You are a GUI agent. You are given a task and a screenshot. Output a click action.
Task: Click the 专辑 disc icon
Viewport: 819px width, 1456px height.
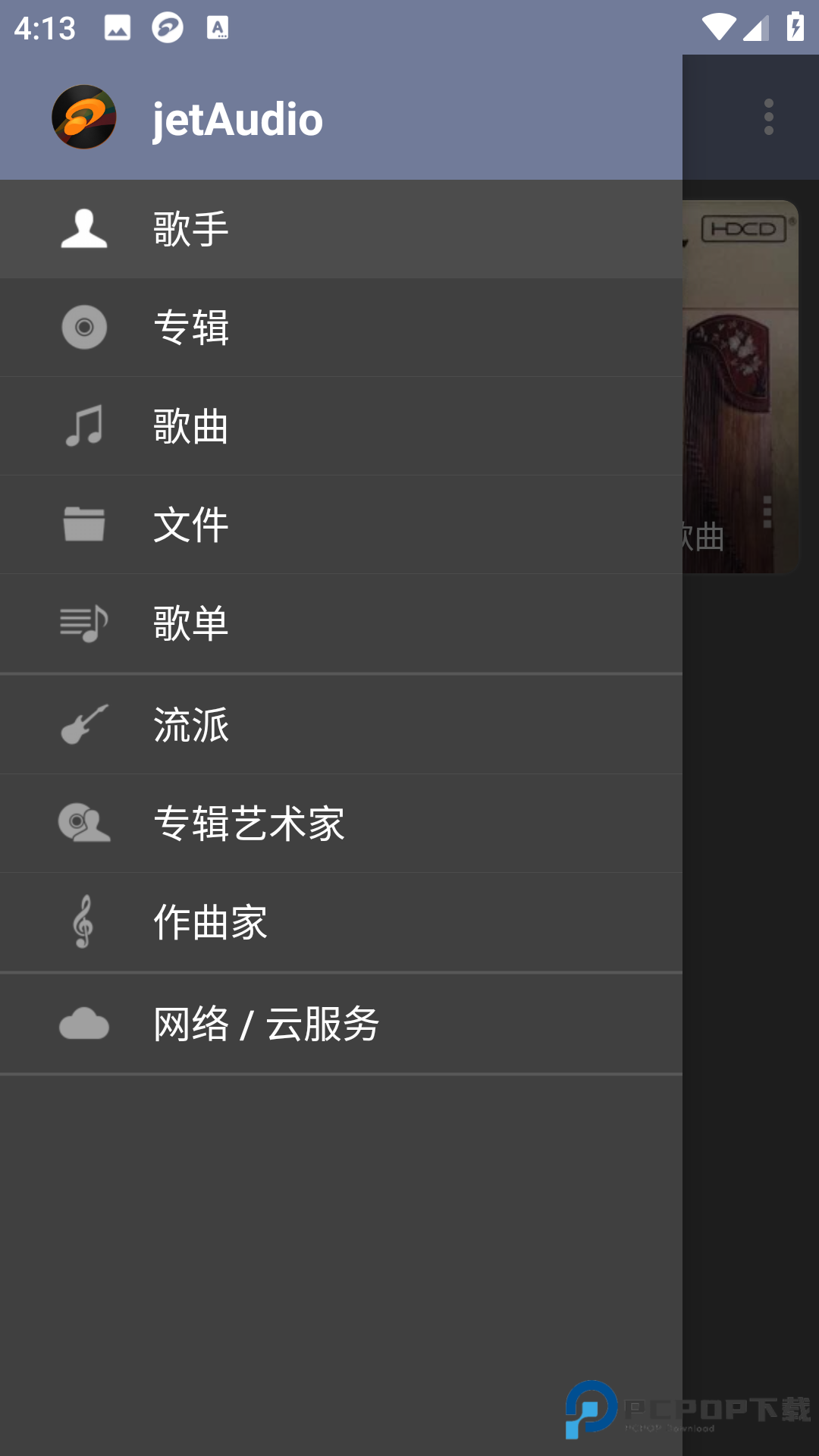84,327
